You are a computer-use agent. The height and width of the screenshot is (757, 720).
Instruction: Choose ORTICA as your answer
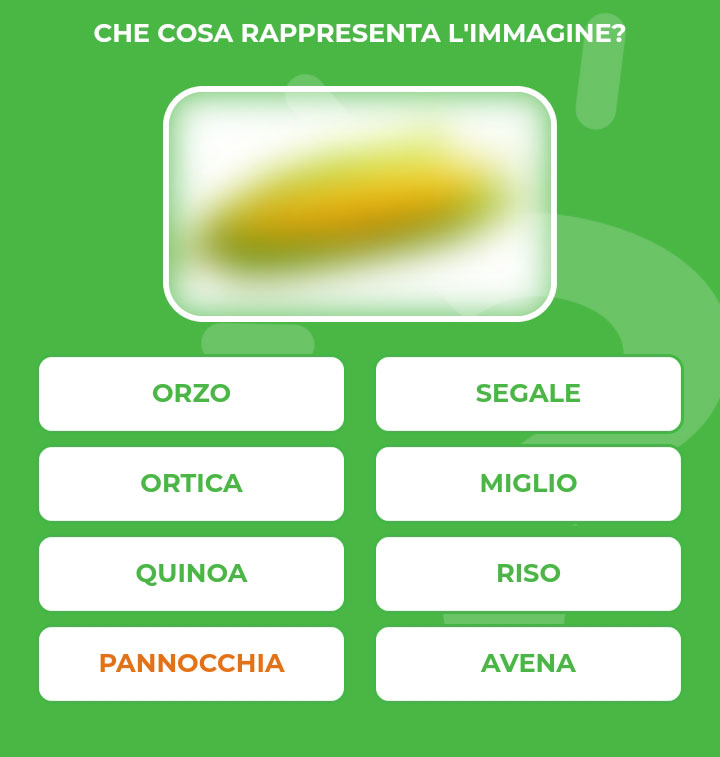tap(191, 484)
